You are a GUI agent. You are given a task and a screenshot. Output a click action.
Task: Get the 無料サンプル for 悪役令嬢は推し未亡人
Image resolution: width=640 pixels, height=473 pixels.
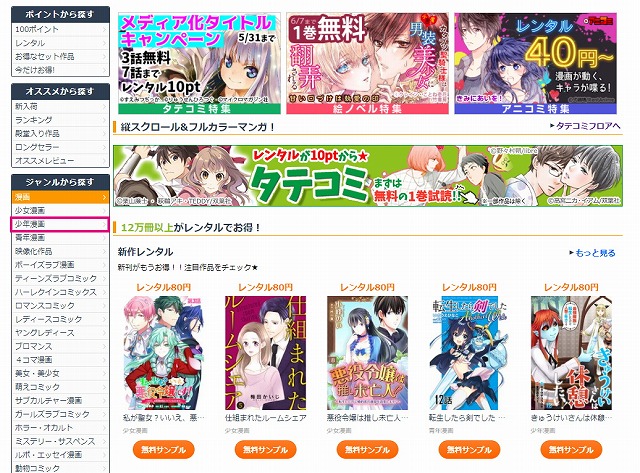[367, 451]
